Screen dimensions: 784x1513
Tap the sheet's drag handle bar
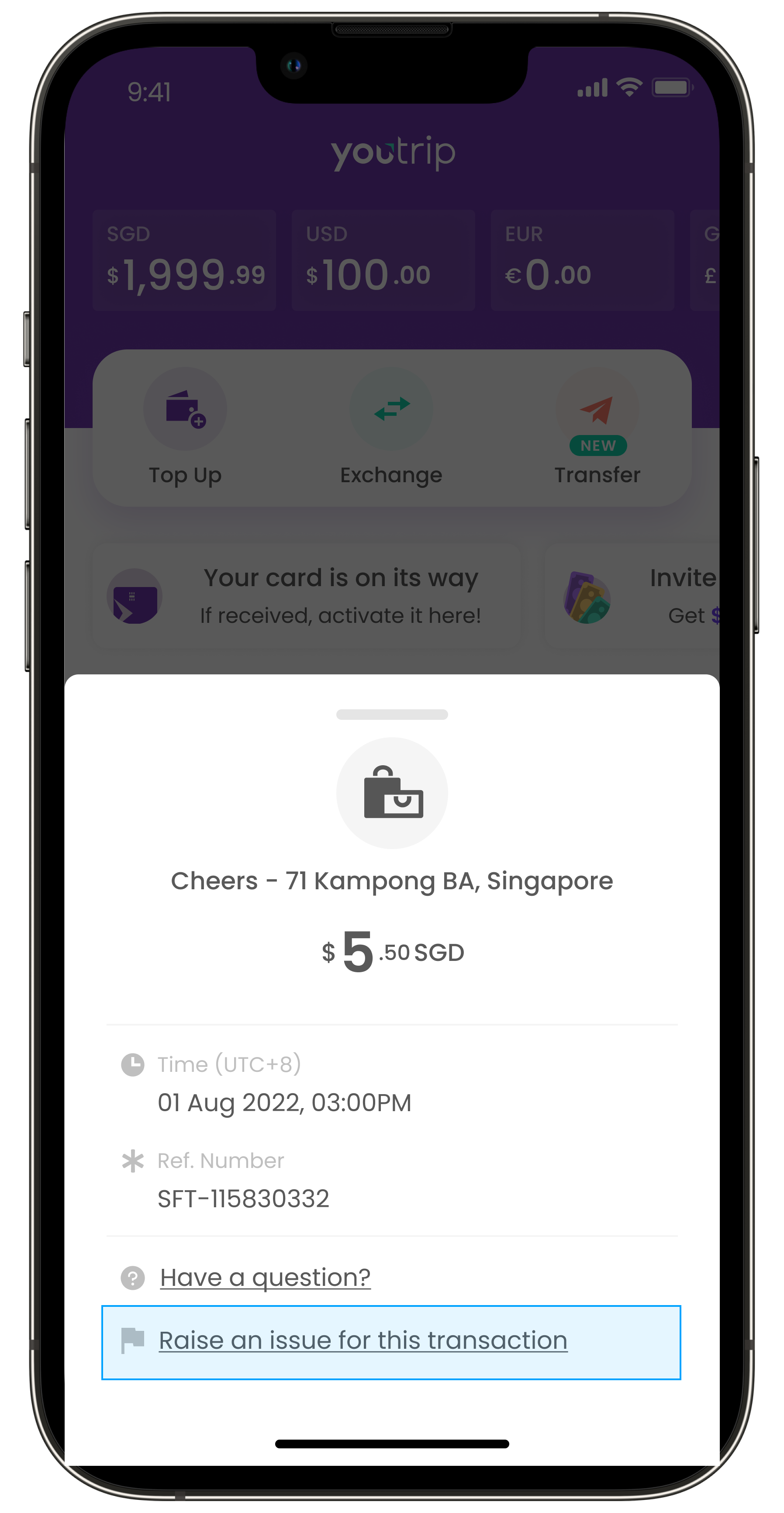pos(392,714)
